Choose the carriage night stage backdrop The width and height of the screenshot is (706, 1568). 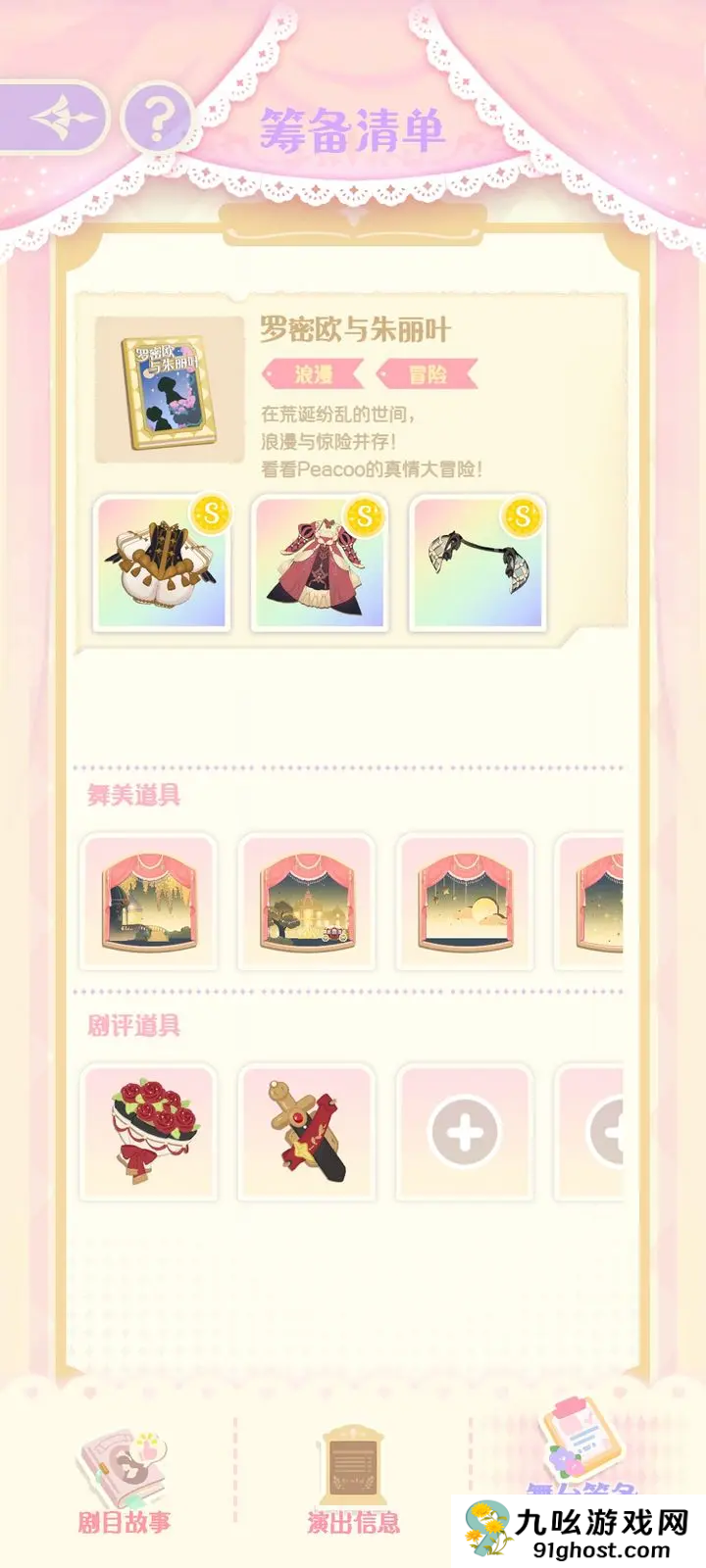point(307,902)
